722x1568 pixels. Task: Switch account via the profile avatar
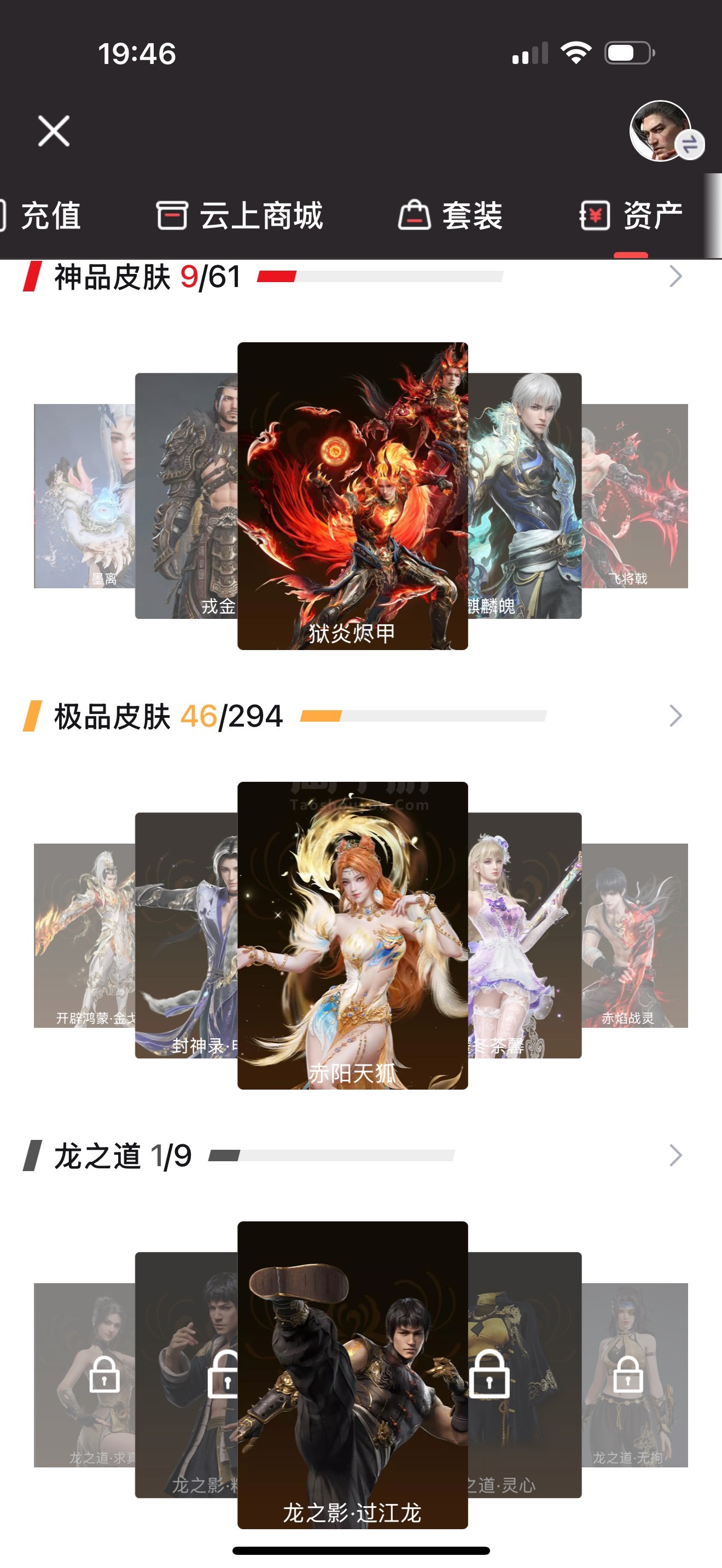(x=662, y=131)
